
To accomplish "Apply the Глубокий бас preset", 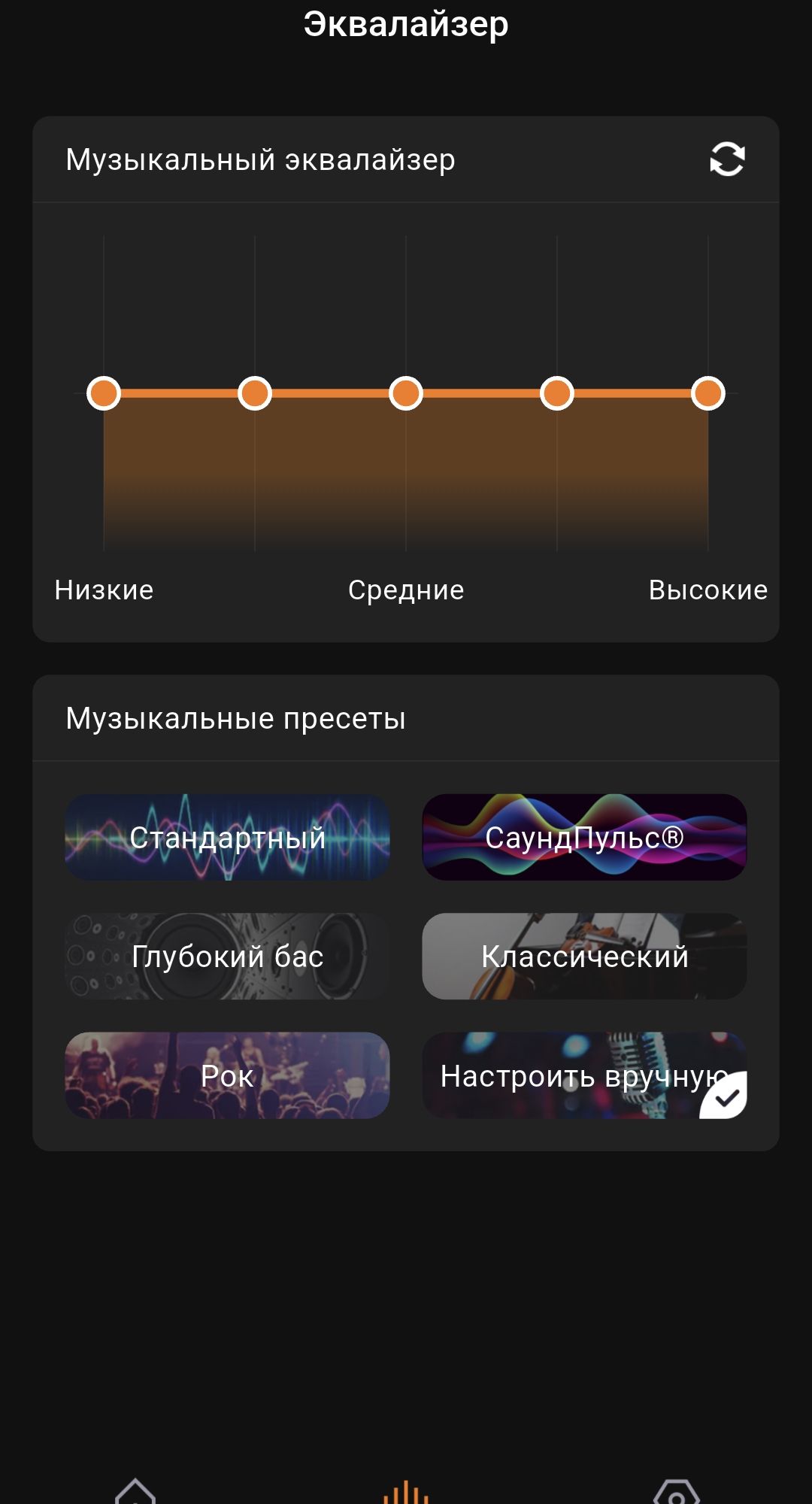I will (227, 956).
